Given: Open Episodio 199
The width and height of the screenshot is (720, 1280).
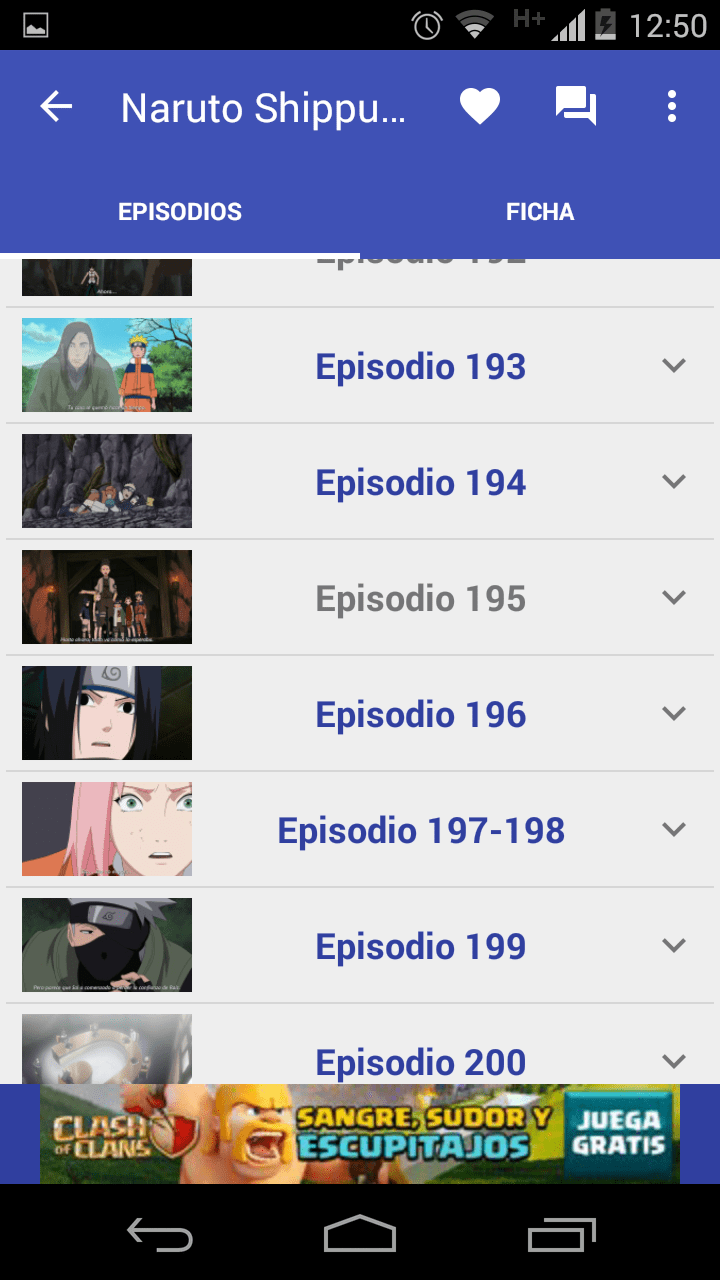Looking at the screenshot, I should coord(420,947).
